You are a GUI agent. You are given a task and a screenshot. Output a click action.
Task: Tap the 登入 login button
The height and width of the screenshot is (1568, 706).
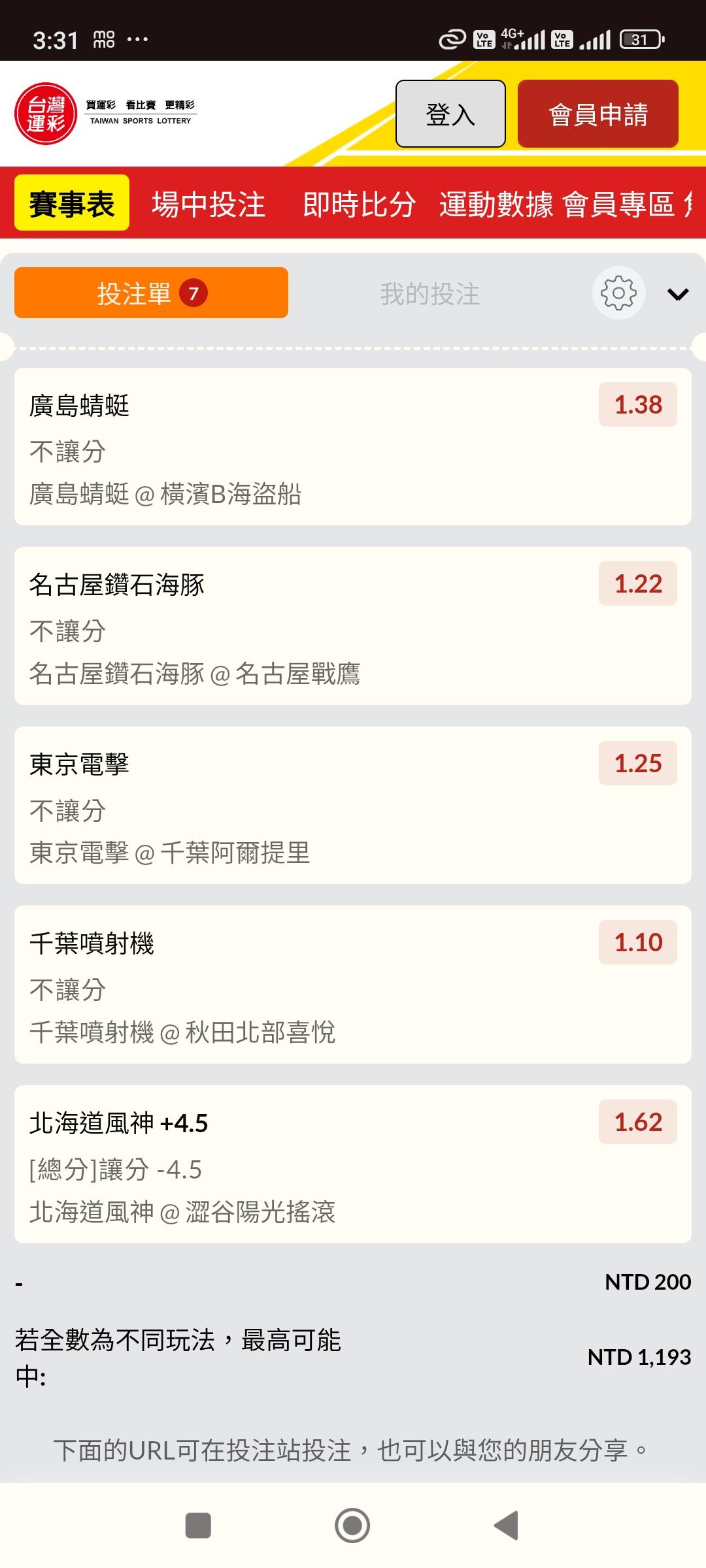(450, 114)
